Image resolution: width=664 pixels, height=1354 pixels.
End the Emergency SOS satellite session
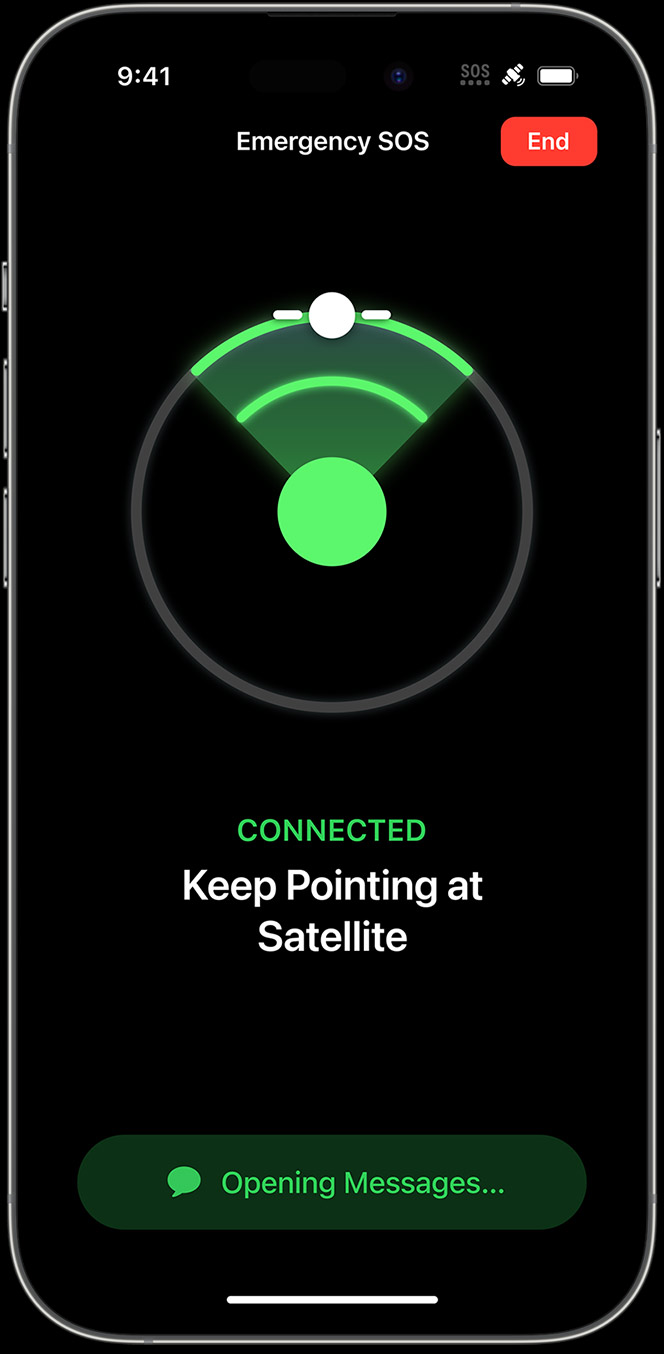pos(548,141)
